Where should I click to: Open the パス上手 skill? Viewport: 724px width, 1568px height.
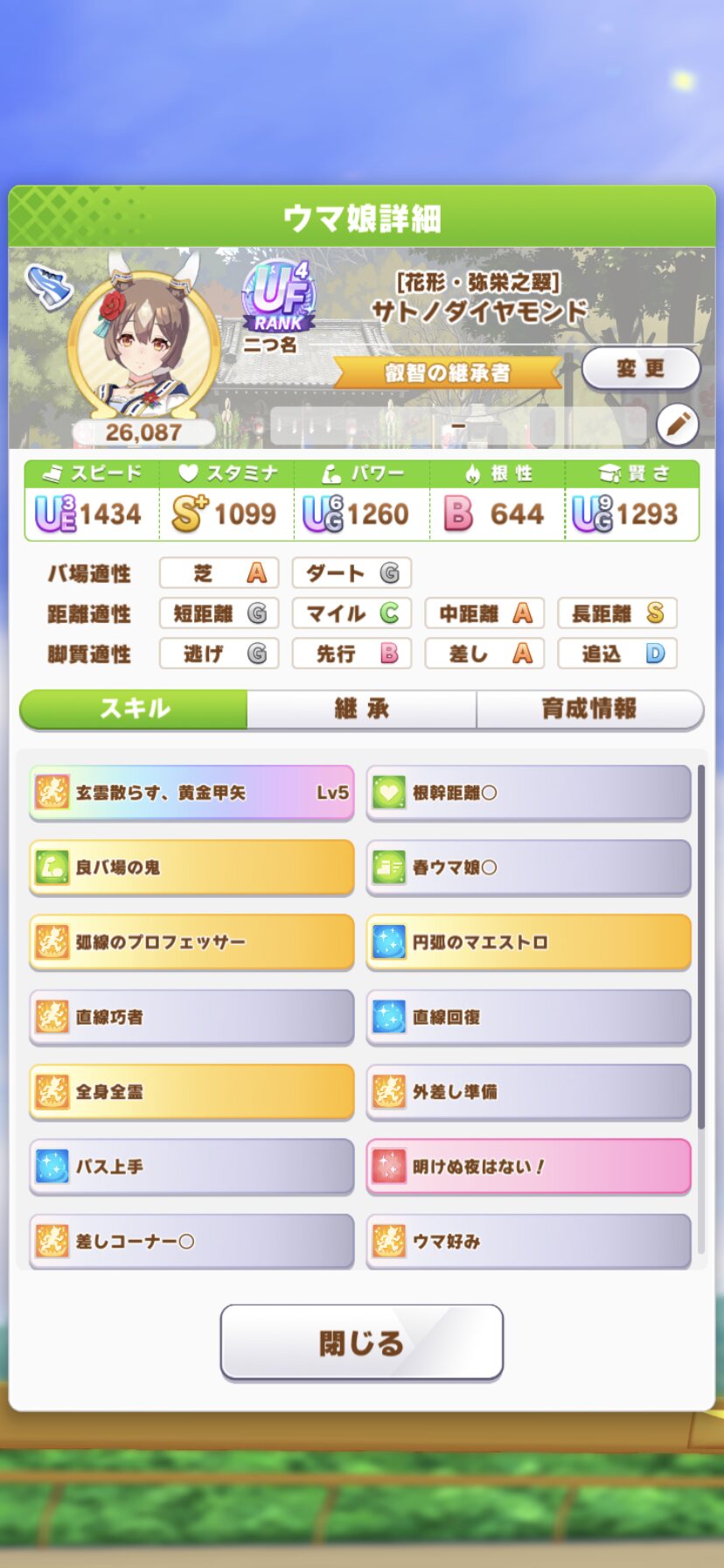191,1166
